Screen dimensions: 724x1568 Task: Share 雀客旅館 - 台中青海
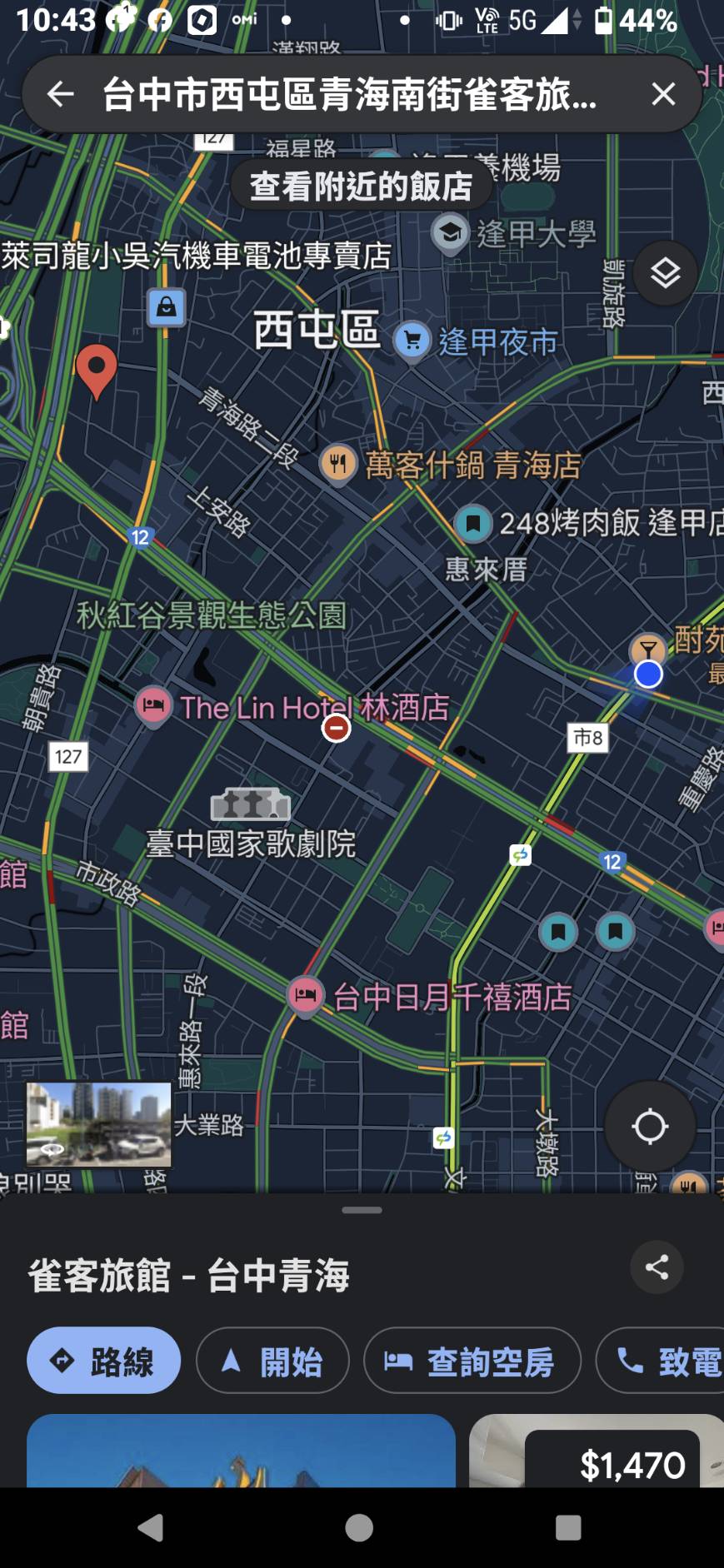coord(657,1267)
